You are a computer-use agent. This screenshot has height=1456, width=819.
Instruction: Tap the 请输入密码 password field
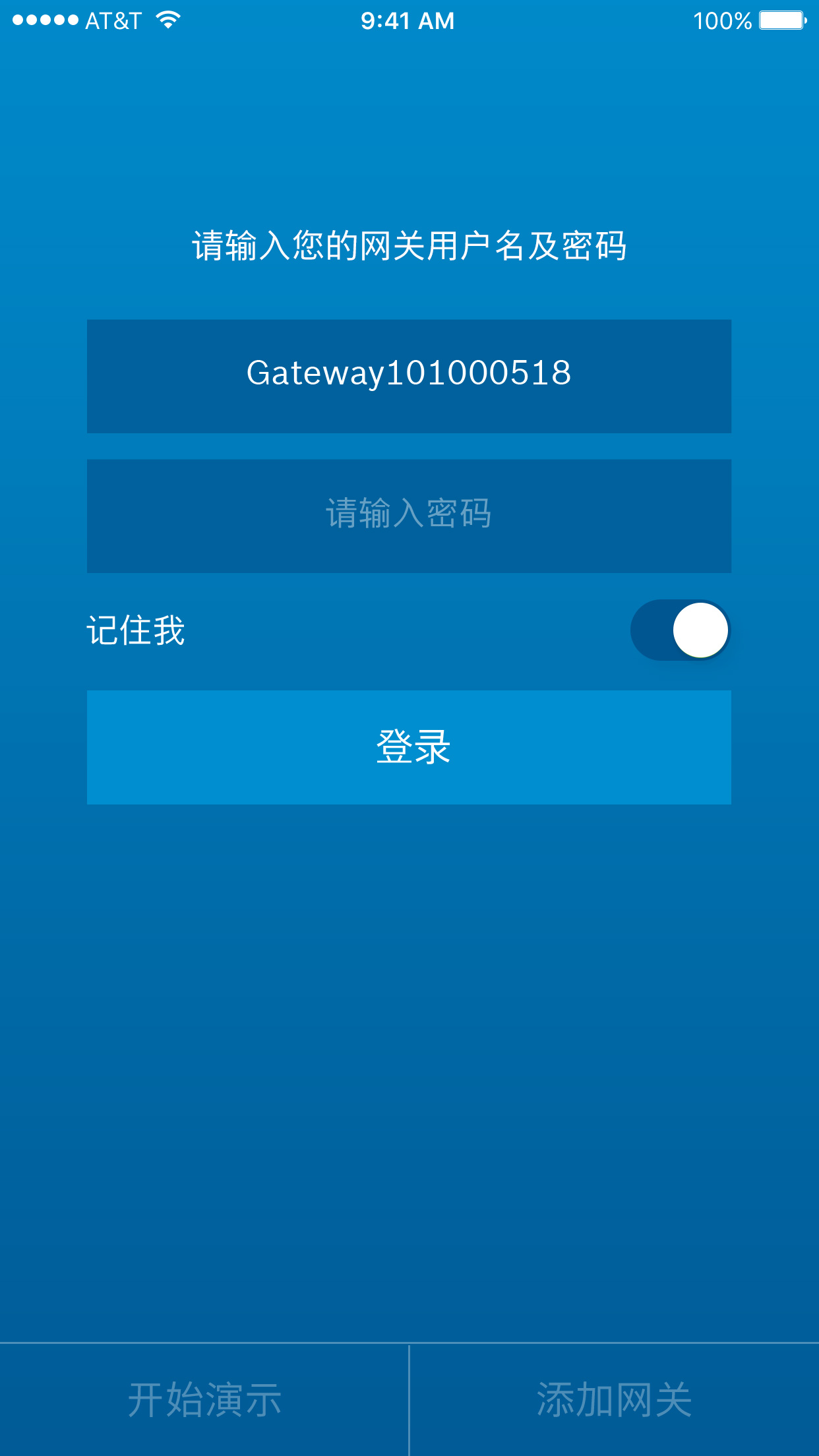click(409, 515)
